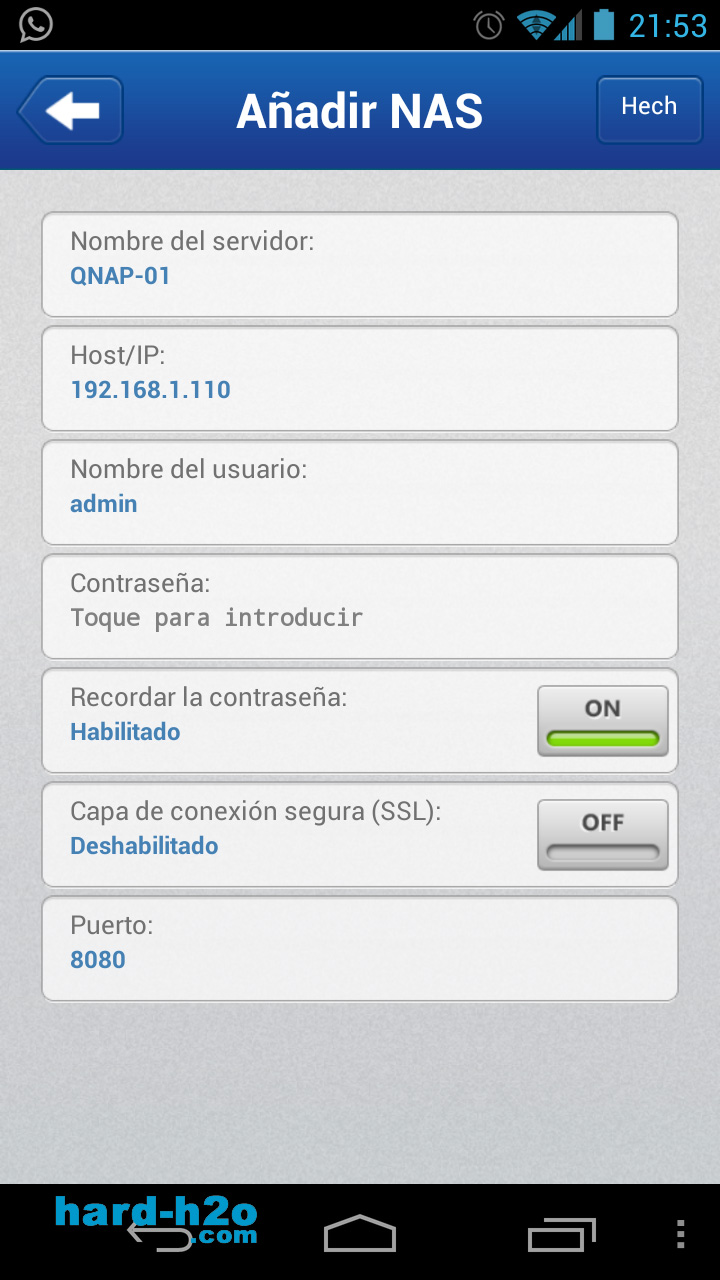Open the system overflow menu dots
Screen dimensions: 720x1280
coord(681,1234)
